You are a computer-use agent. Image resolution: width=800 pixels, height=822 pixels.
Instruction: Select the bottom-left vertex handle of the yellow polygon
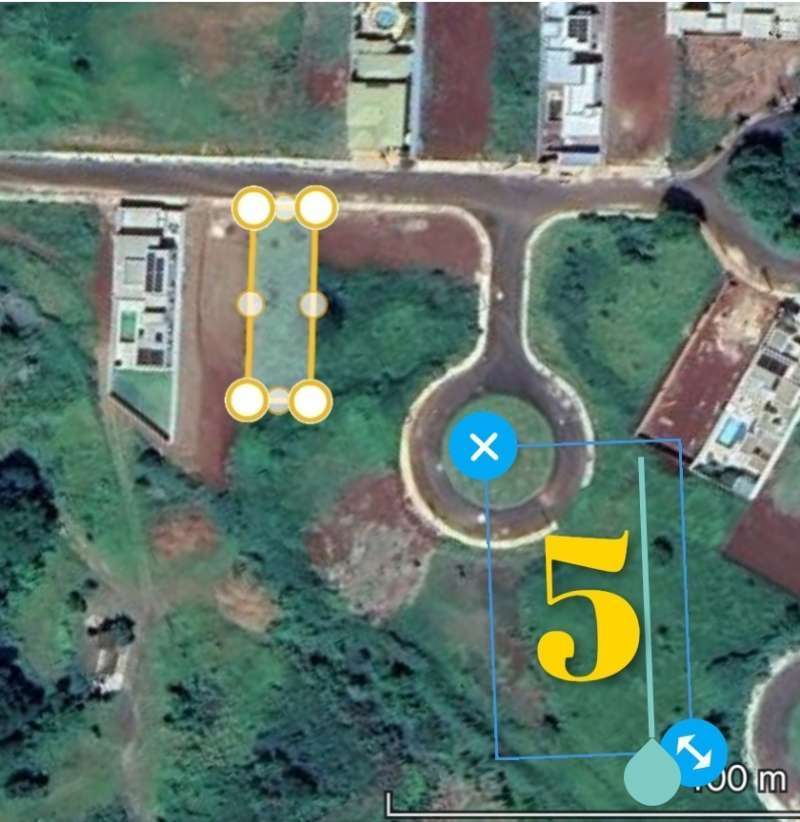(250, 399)
